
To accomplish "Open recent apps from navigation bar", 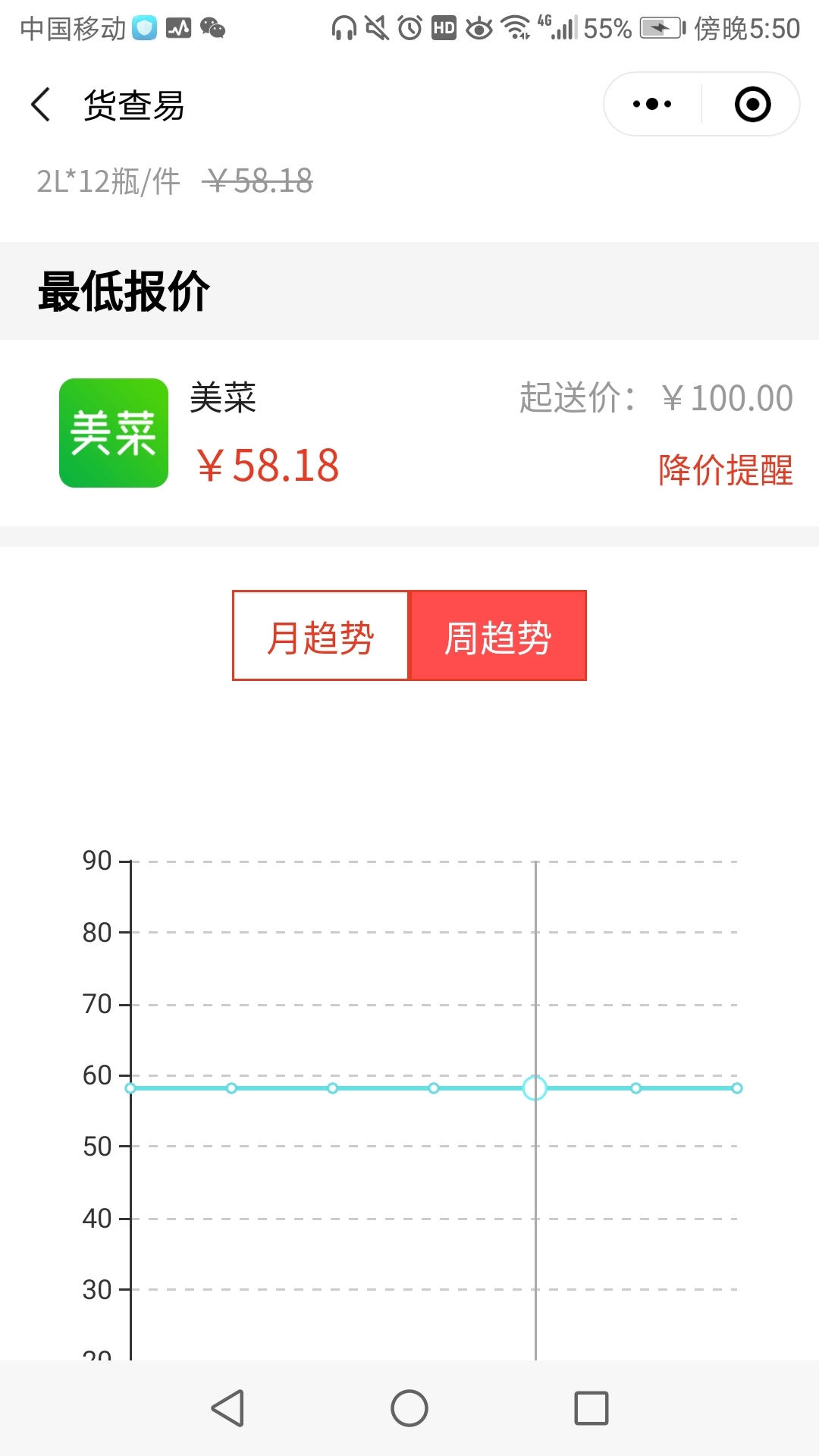I will pos(591,1408).
